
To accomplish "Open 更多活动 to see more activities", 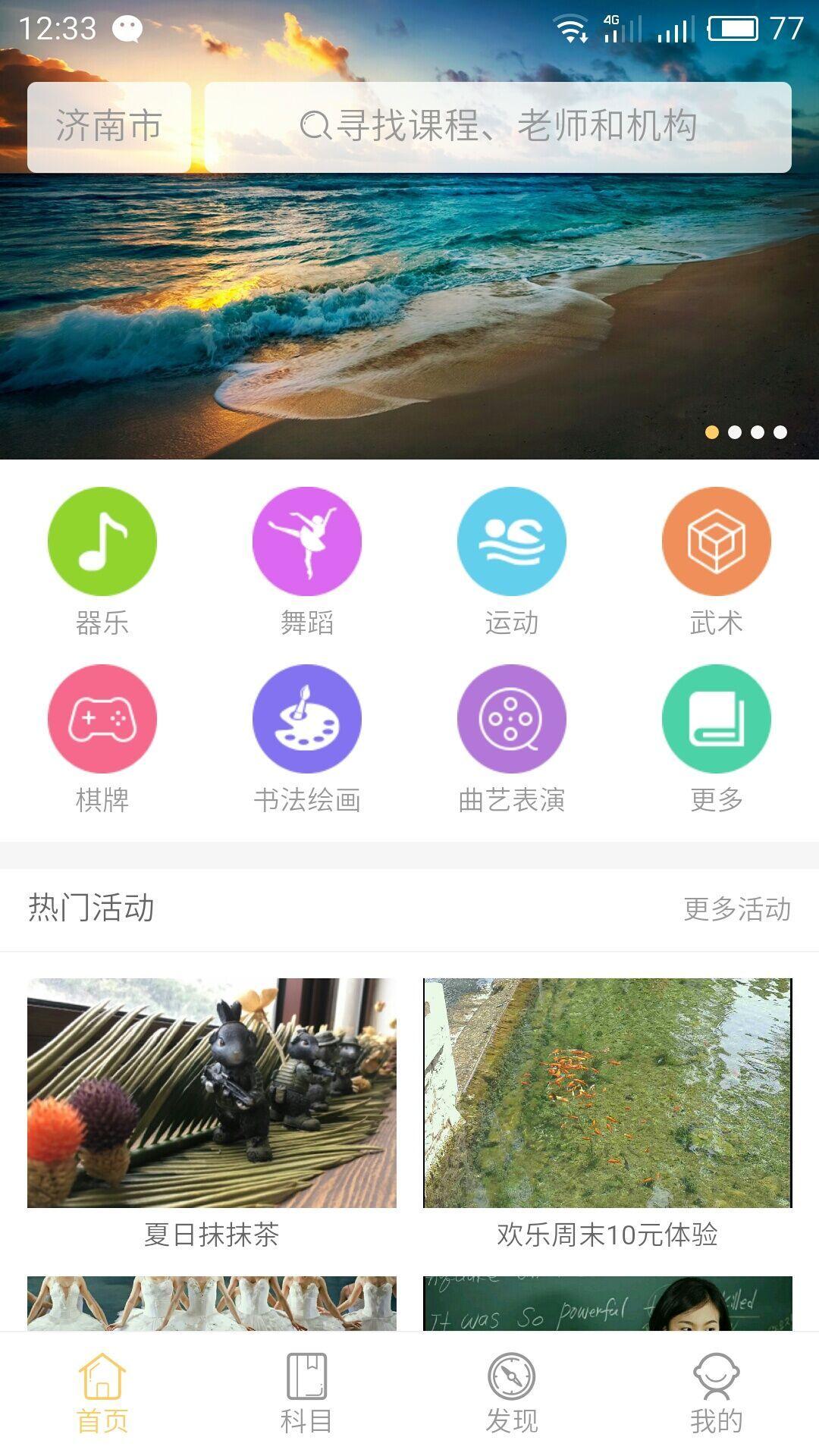I will (x=736, y=908).
